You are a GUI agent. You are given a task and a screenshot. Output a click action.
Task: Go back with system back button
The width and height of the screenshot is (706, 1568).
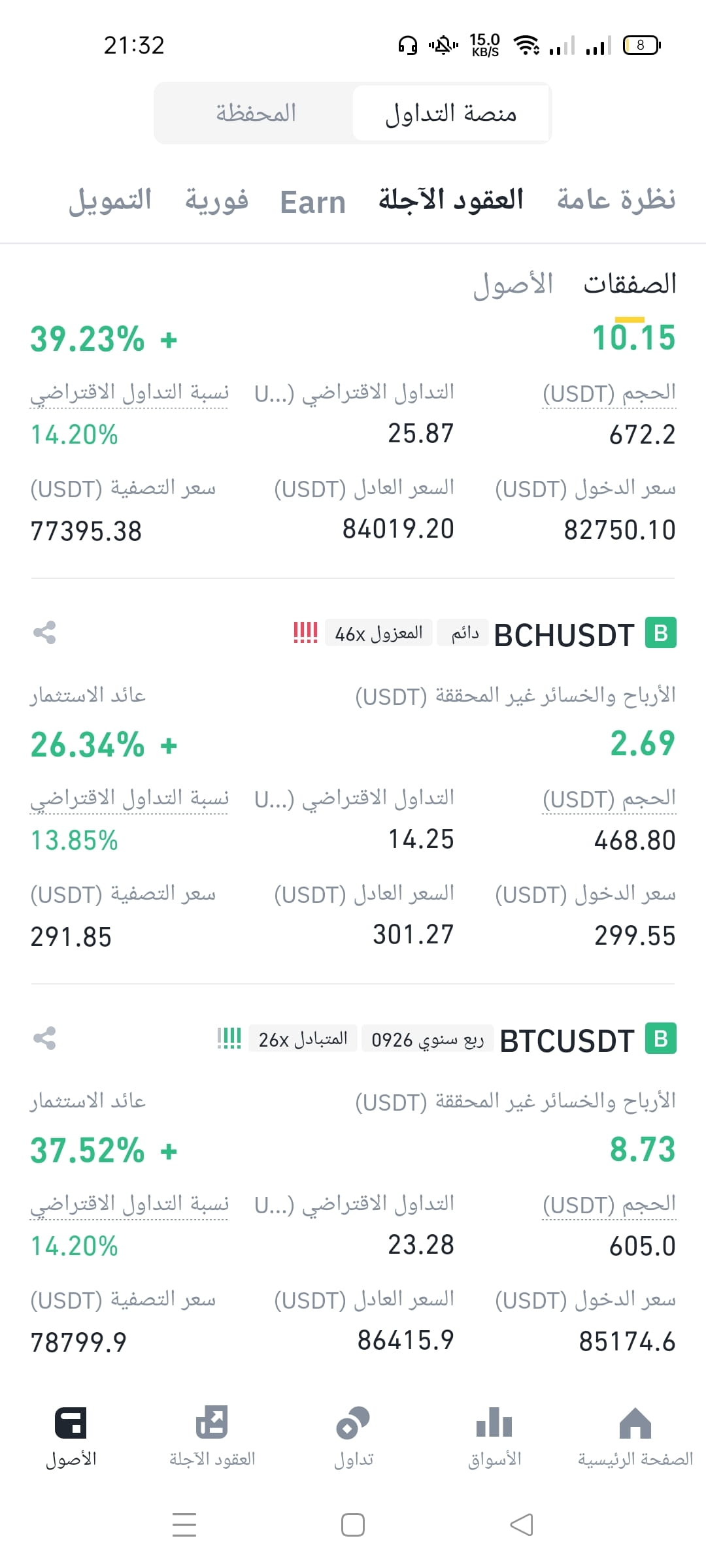(521, 1525)
